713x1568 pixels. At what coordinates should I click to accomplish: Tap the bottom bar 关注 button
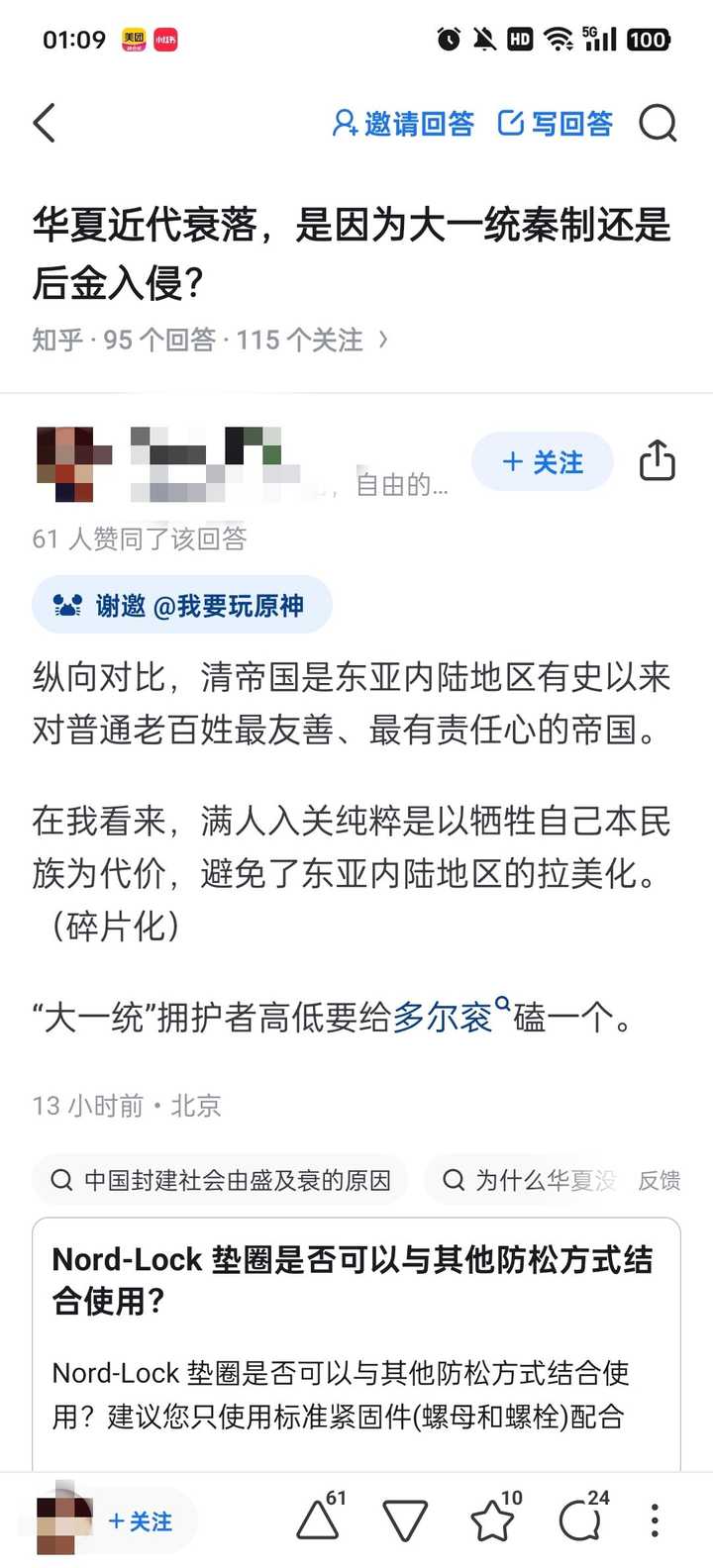pos(140,1521)
